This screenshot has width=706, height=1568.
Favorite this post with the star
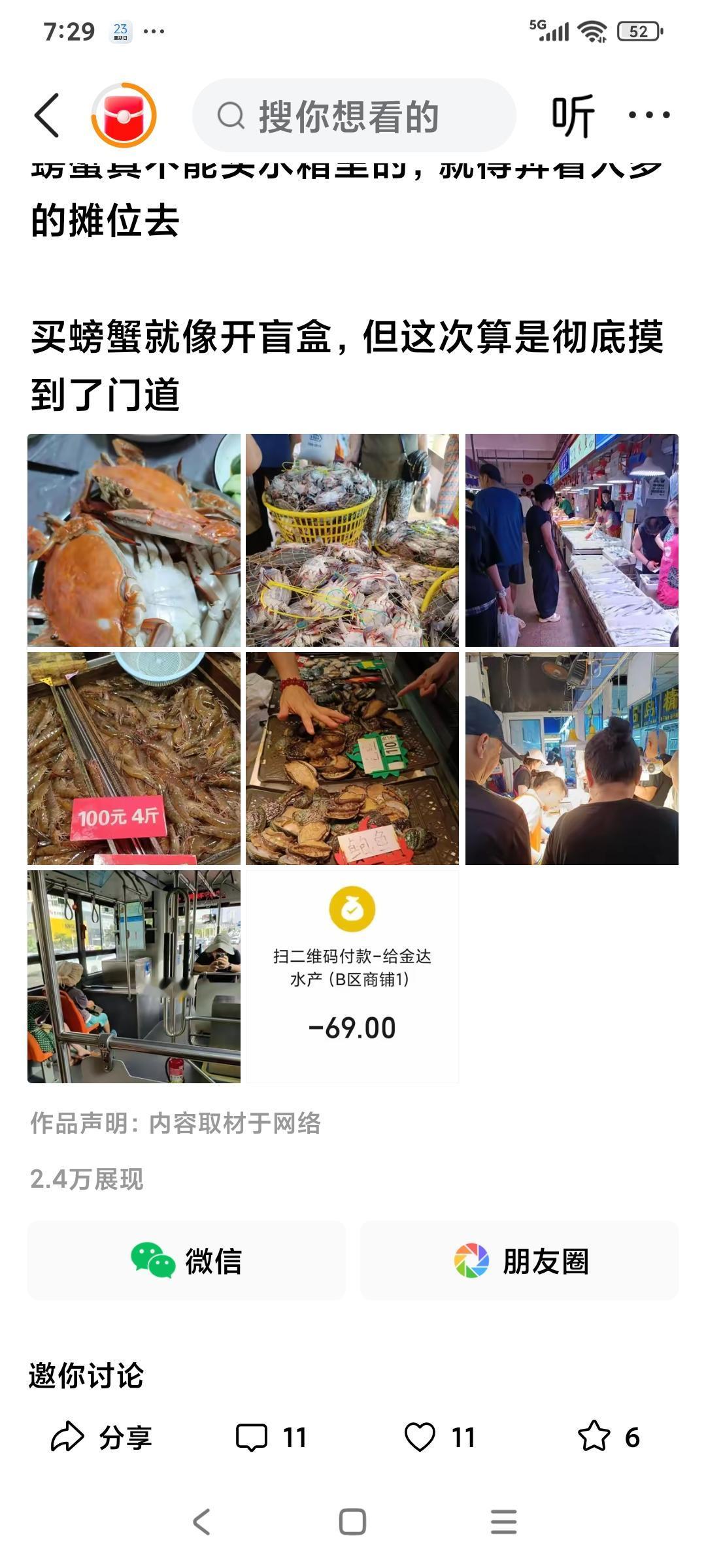click(x=609, y=1437)
